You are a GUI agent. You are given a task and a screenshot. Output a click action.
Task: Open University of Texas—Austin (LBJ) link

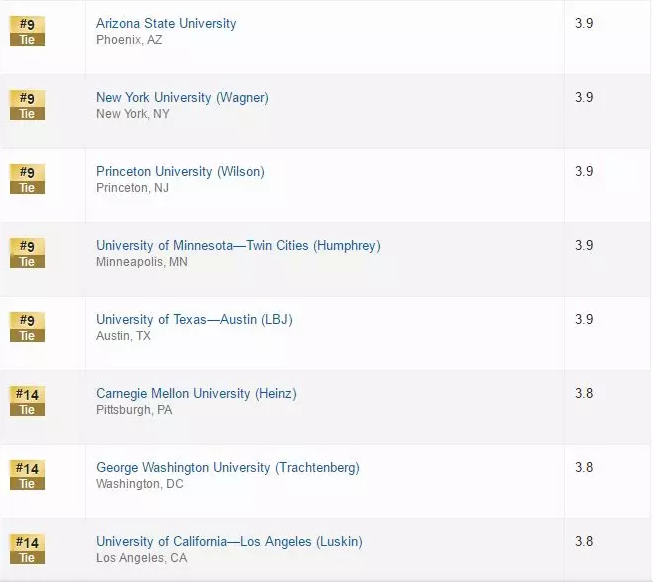coord(194,319)
